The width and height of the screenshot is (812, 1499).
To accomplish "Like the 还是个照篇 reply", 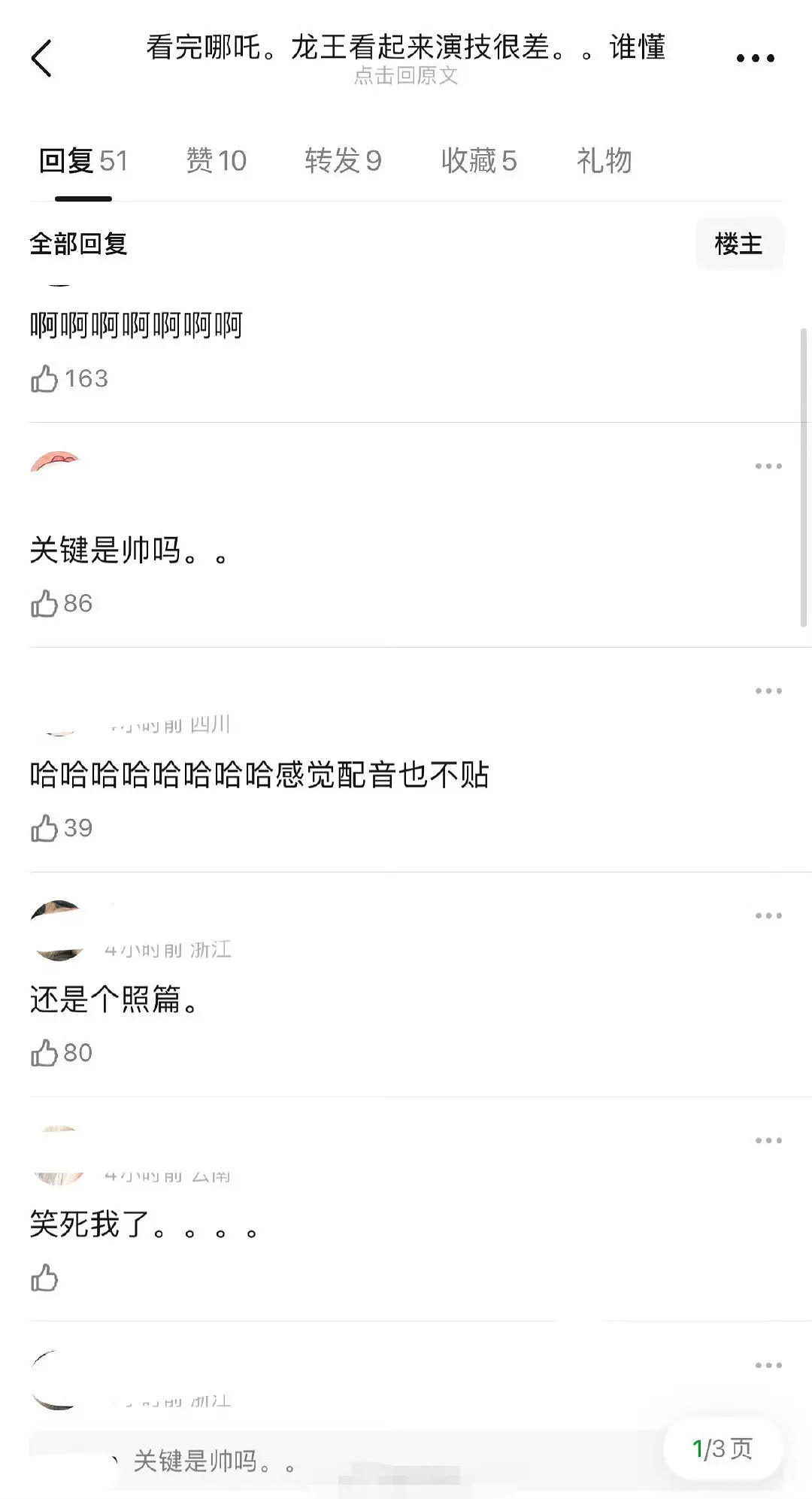I will [44, 1053].
